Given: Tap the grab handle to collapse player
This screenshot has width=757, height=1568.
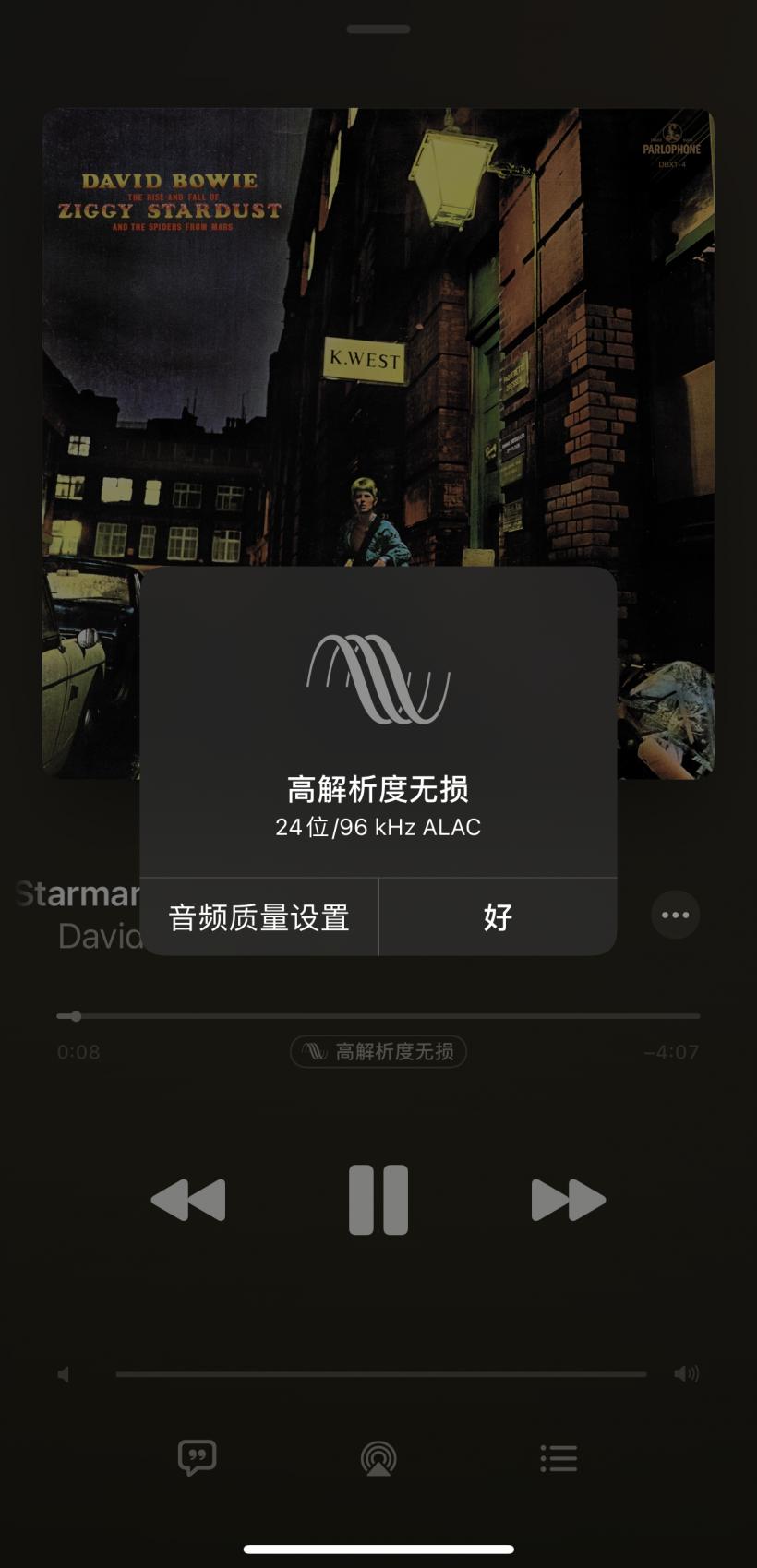Looking at the screenshot, I should pos(378,30).
